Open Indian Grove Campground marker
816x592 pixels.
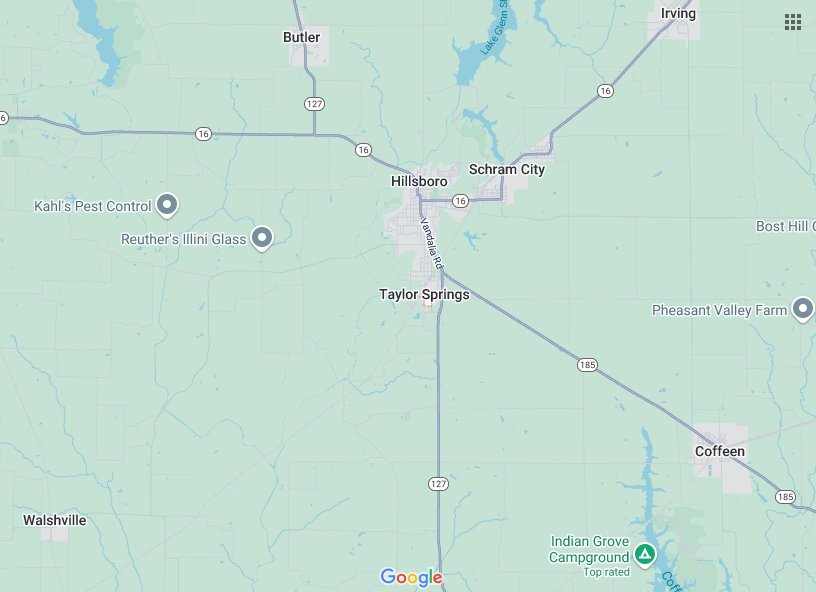(x=645, y=554)
